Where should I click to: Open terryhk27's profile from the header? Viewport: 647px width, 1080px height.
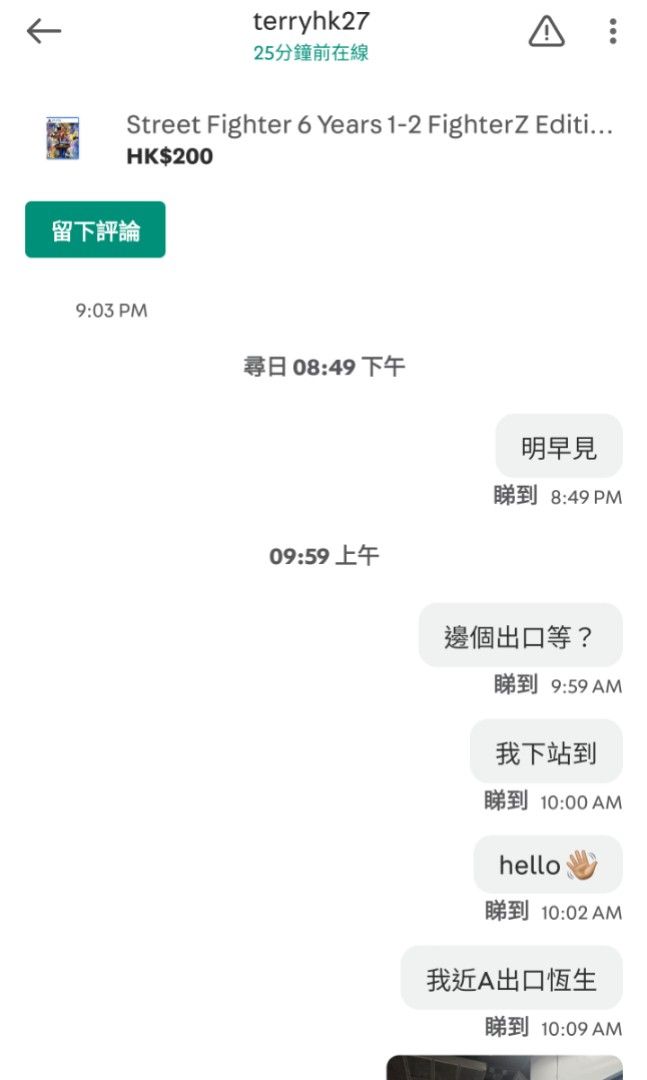click(311, 21)
